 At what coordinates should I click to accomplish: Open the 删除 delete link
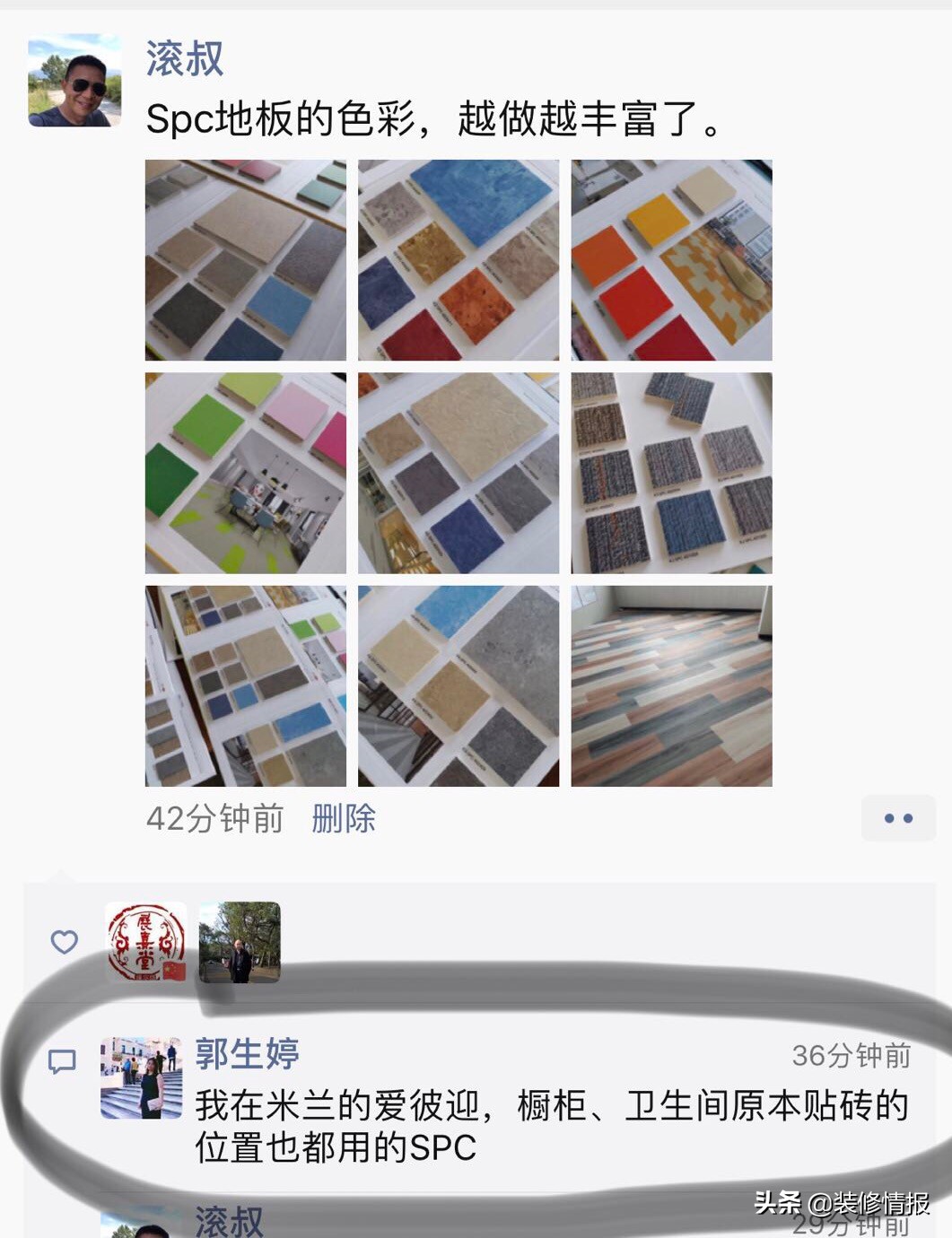(345, 818)
